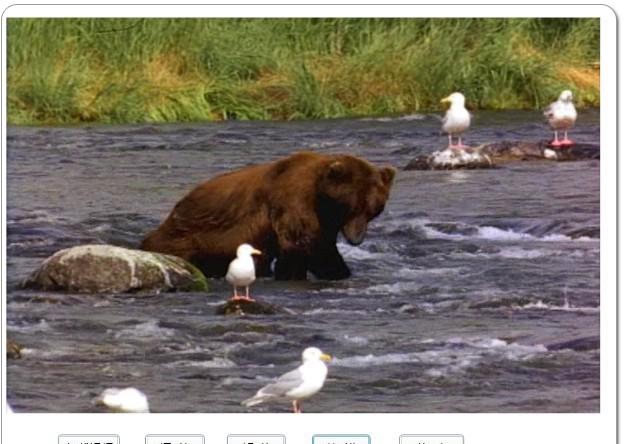Select the highlighted button below the video
629x444 pixels.
click(341, 440)
